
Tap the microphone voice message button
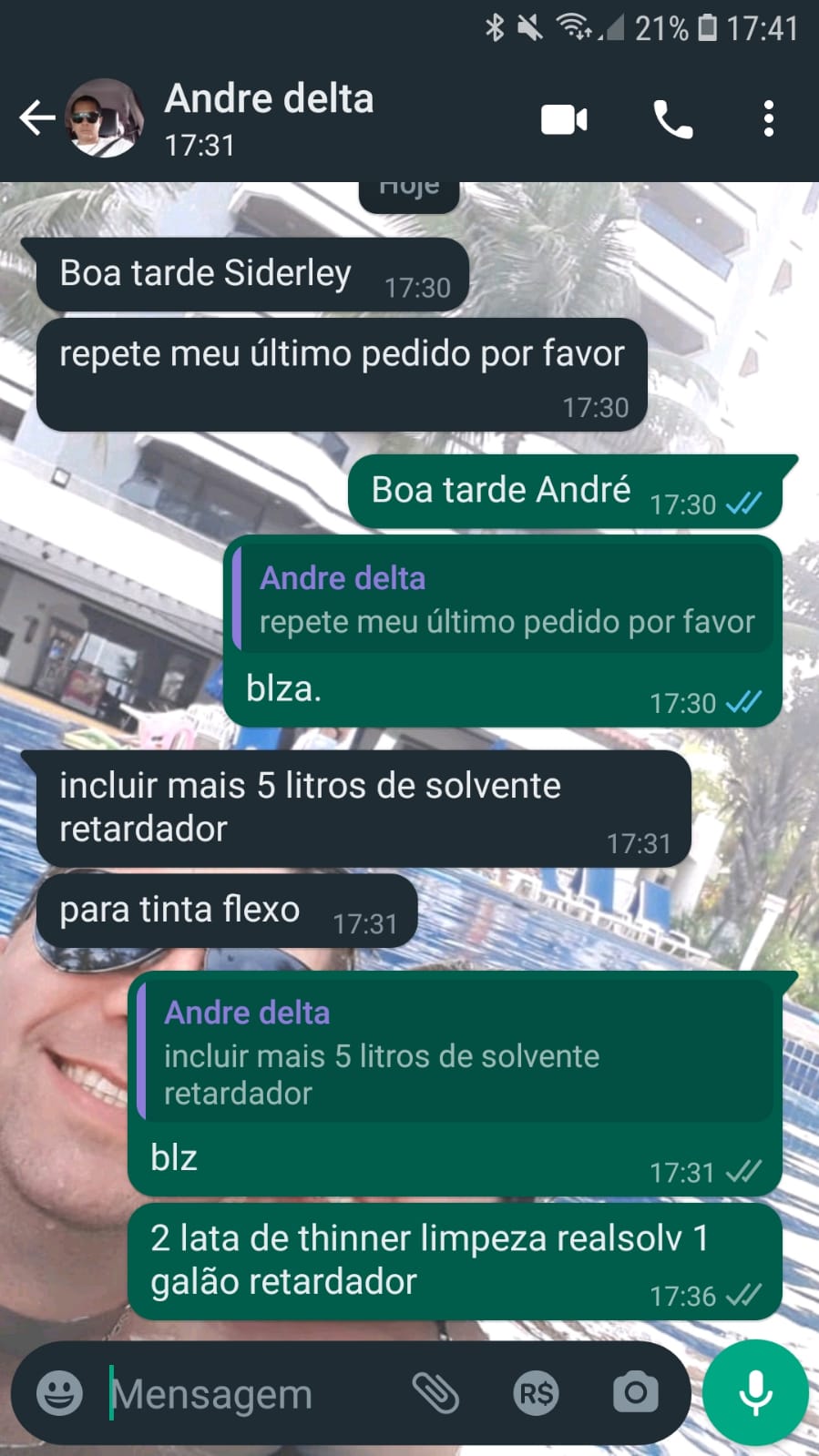[x=755, y=1393]
